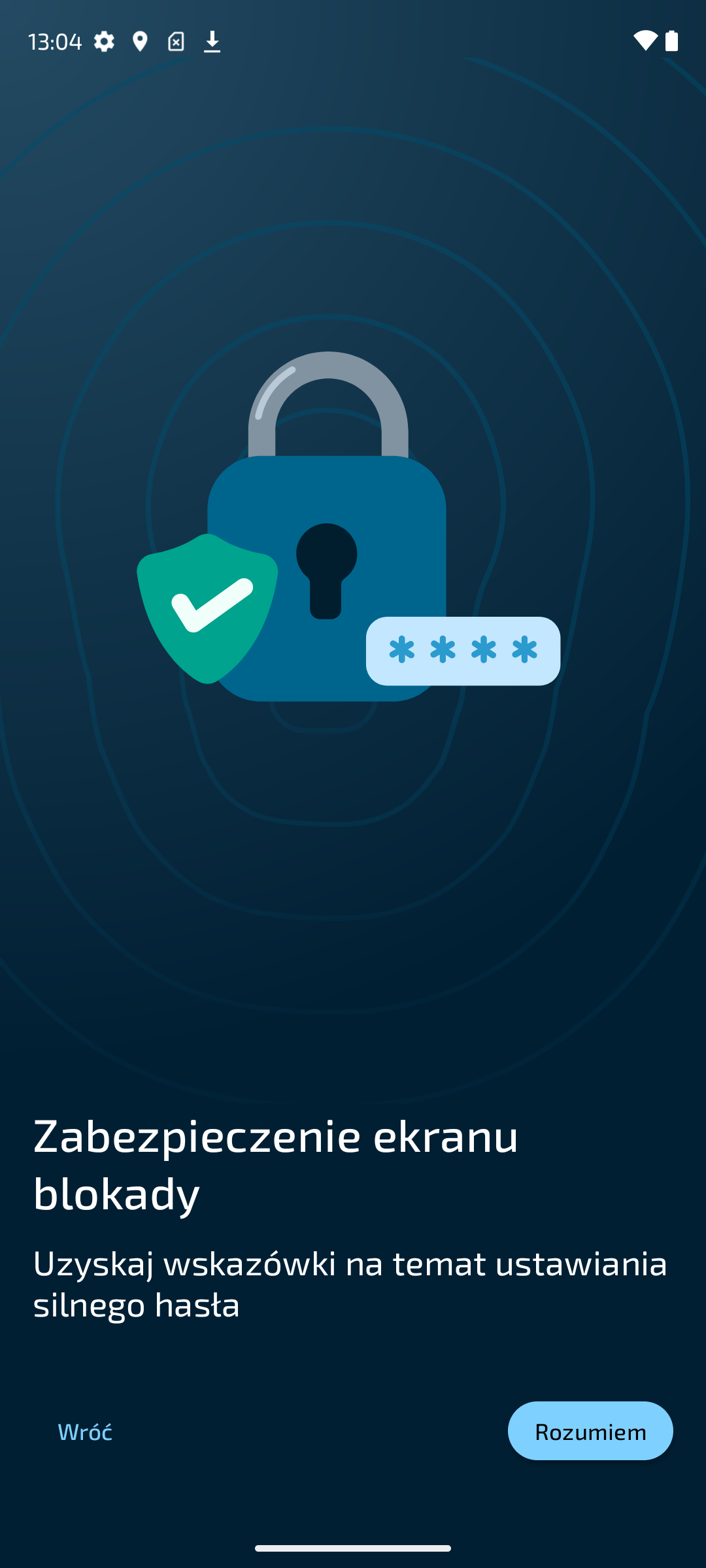The height and width of the screenshot is (1568, 706).
Task: Go back with the Wróć button
Action: click(x=85, y=1431)
